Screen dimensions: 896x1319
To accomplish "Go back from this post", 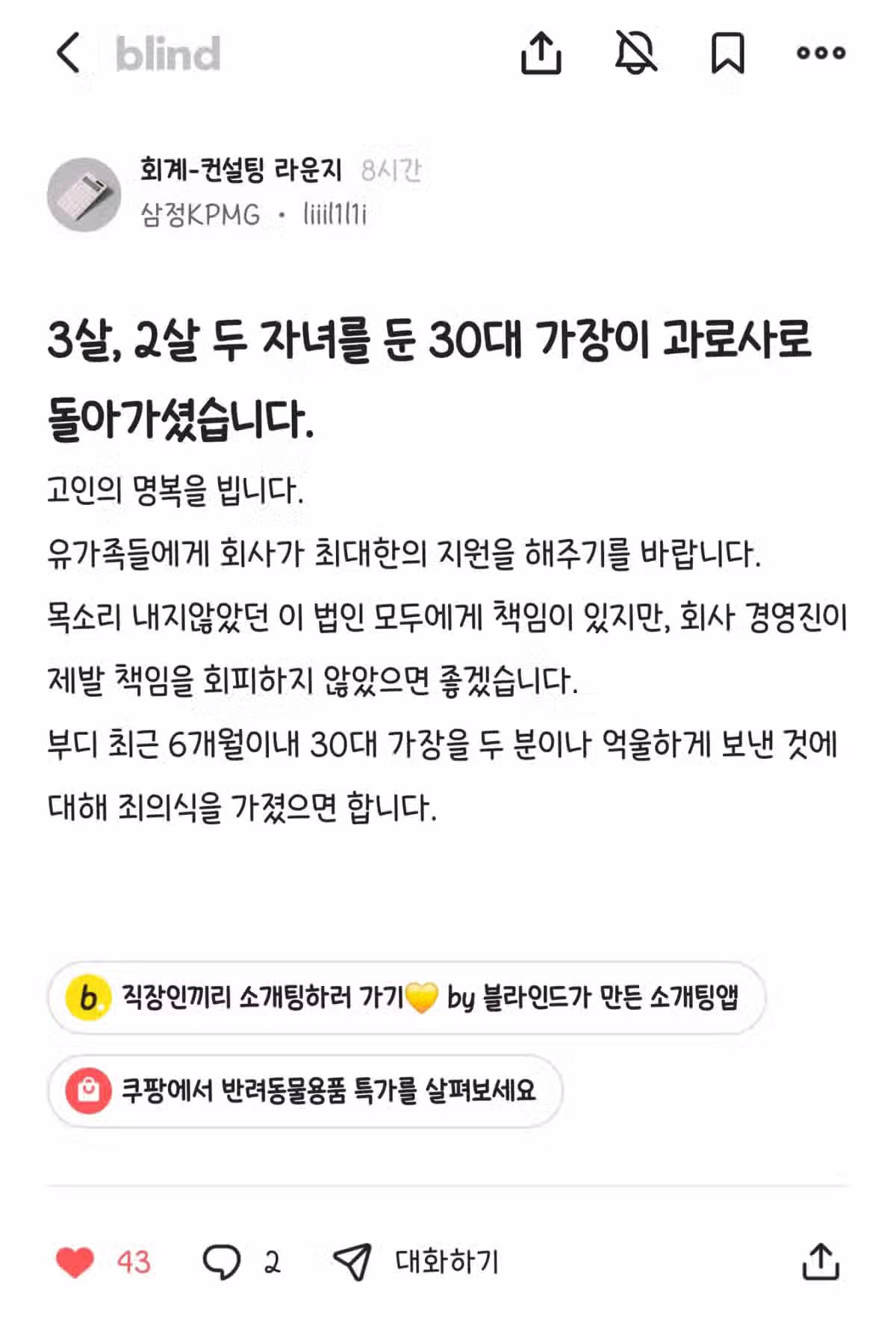I will click(68, 53).
